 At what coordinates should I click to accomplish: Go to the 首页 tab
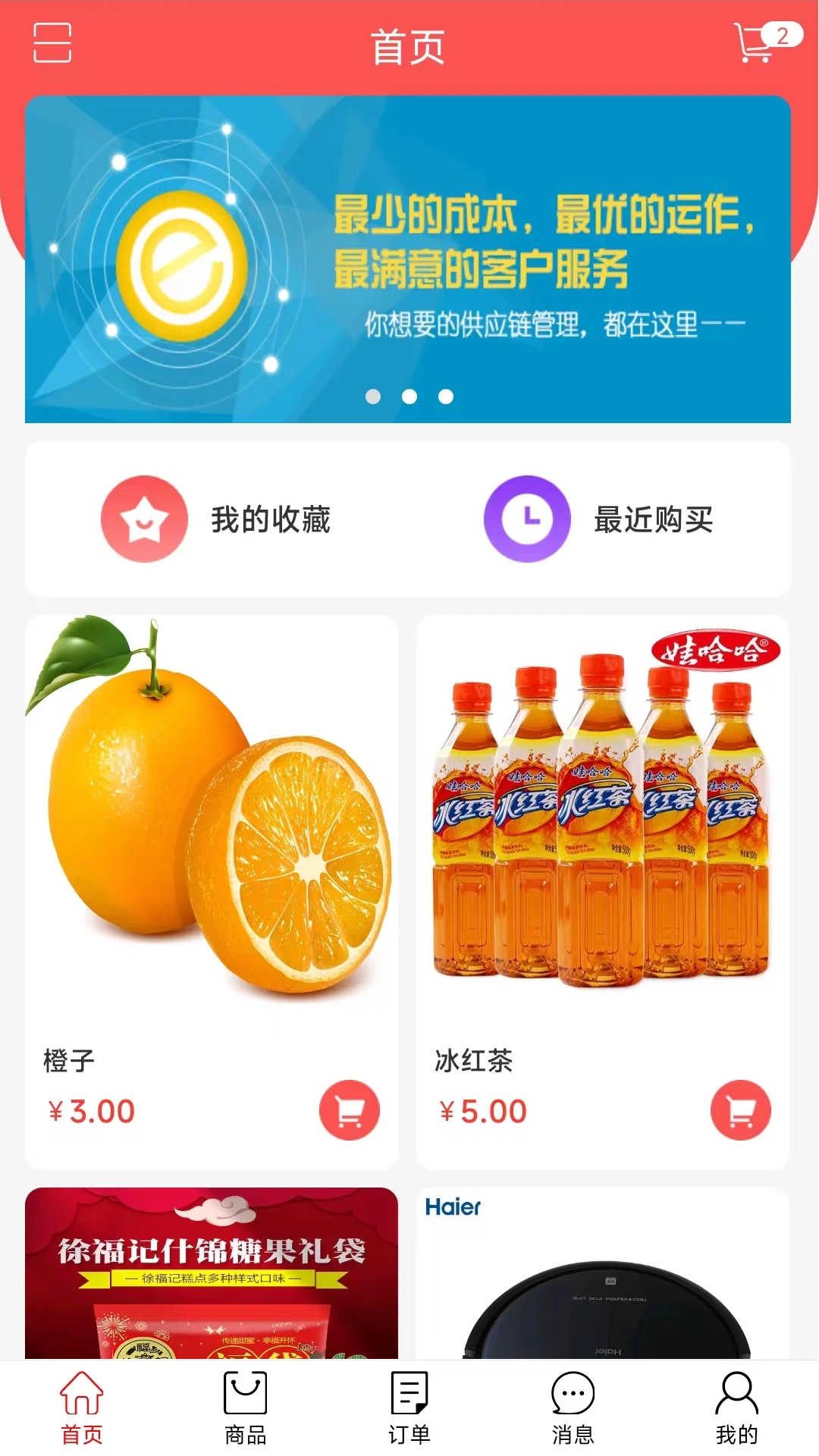(82, 1407)
